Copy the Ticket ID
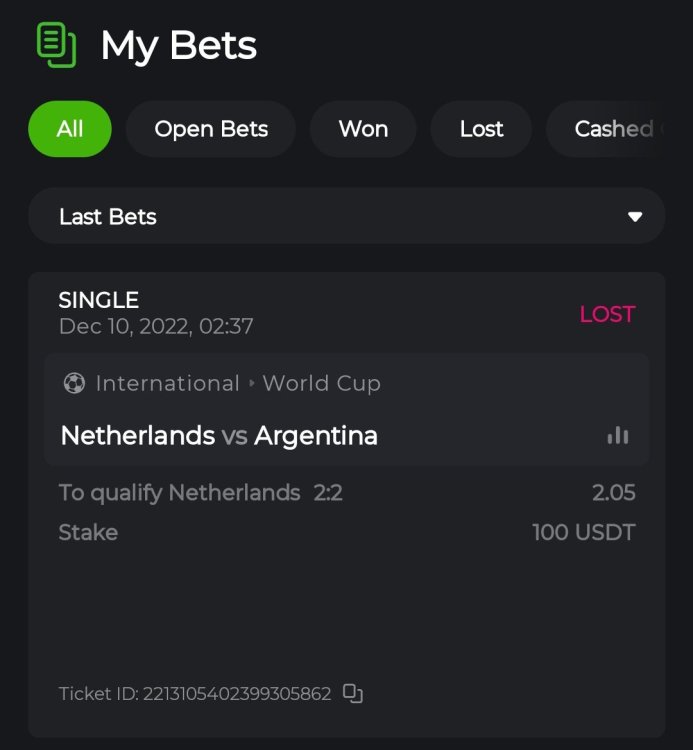 coord(352,693)
